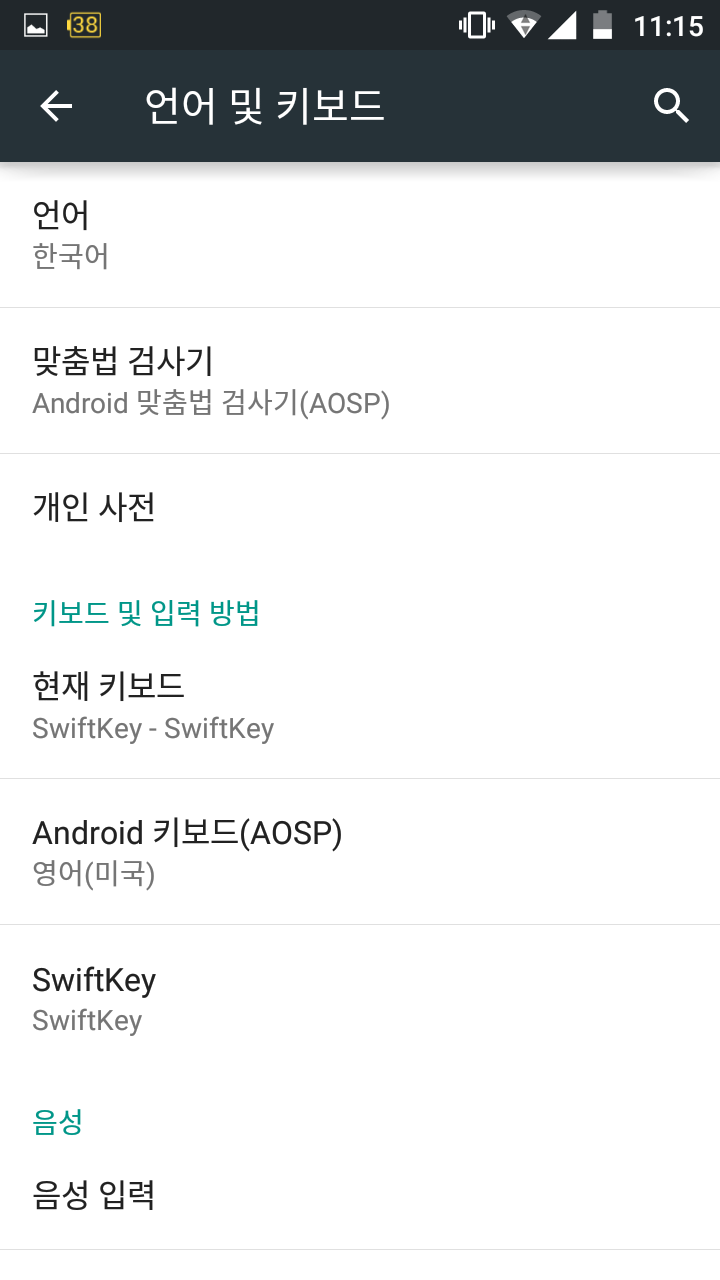Go back using the arrow icon

pos(56,106)
